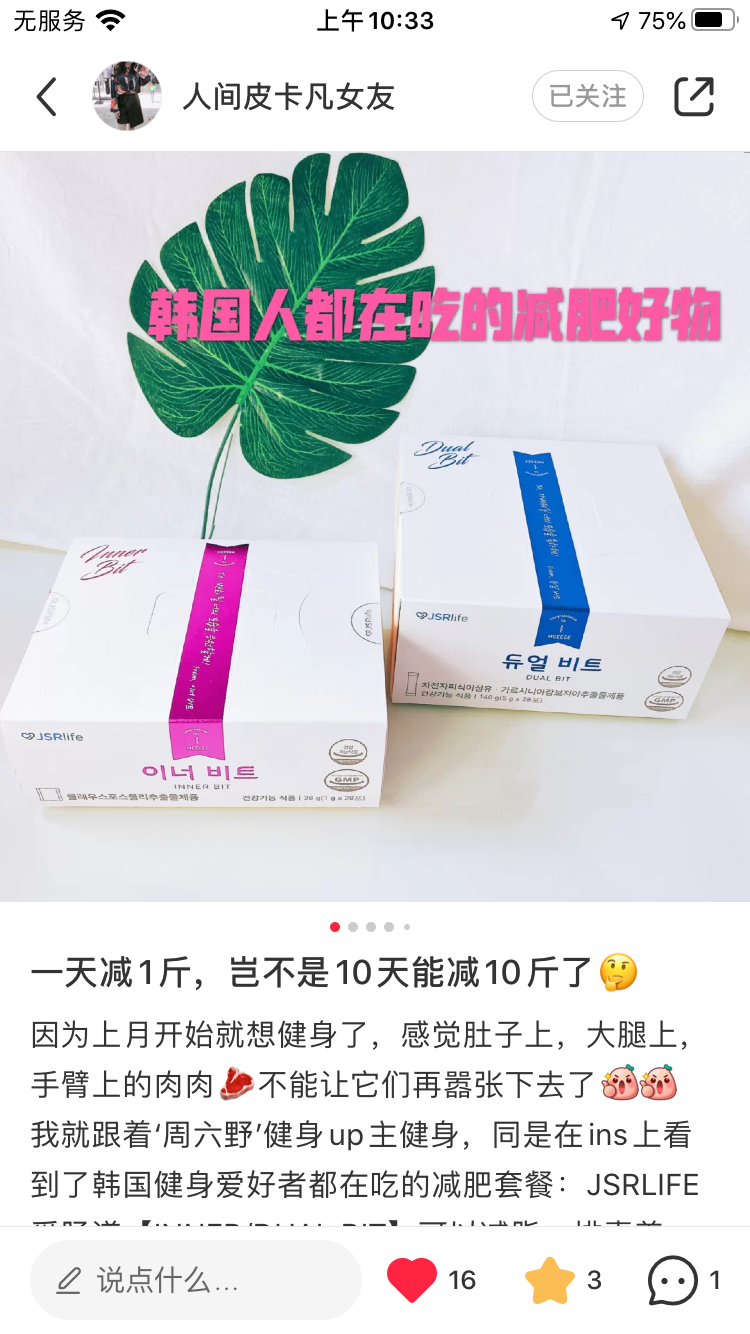Go back using the back arrow
The width and height of the screenshot is (750, 1334).
(46, 97)
